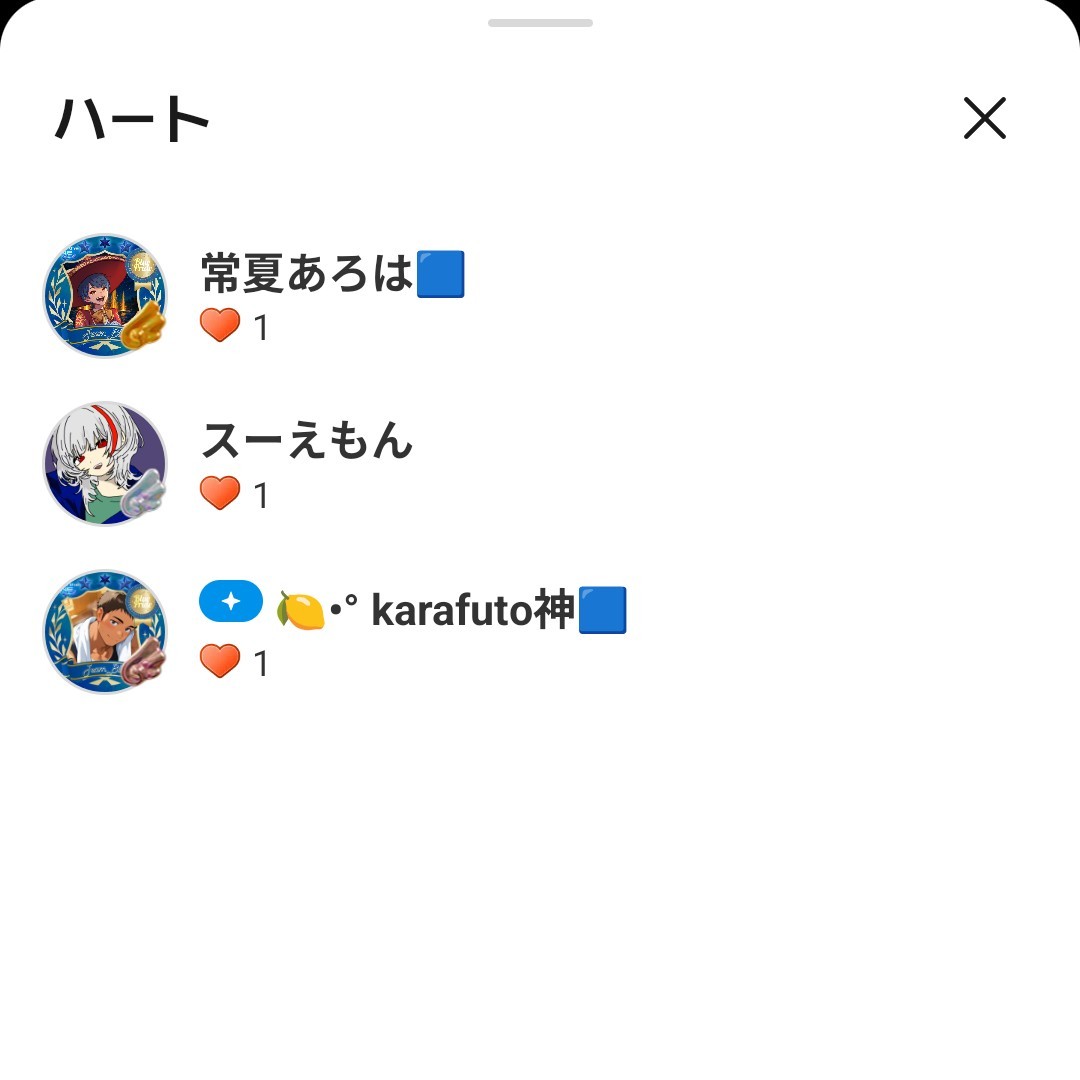Close the ハート sheet
This screenshot has width=1080, height=1080.
pos(984,119)
